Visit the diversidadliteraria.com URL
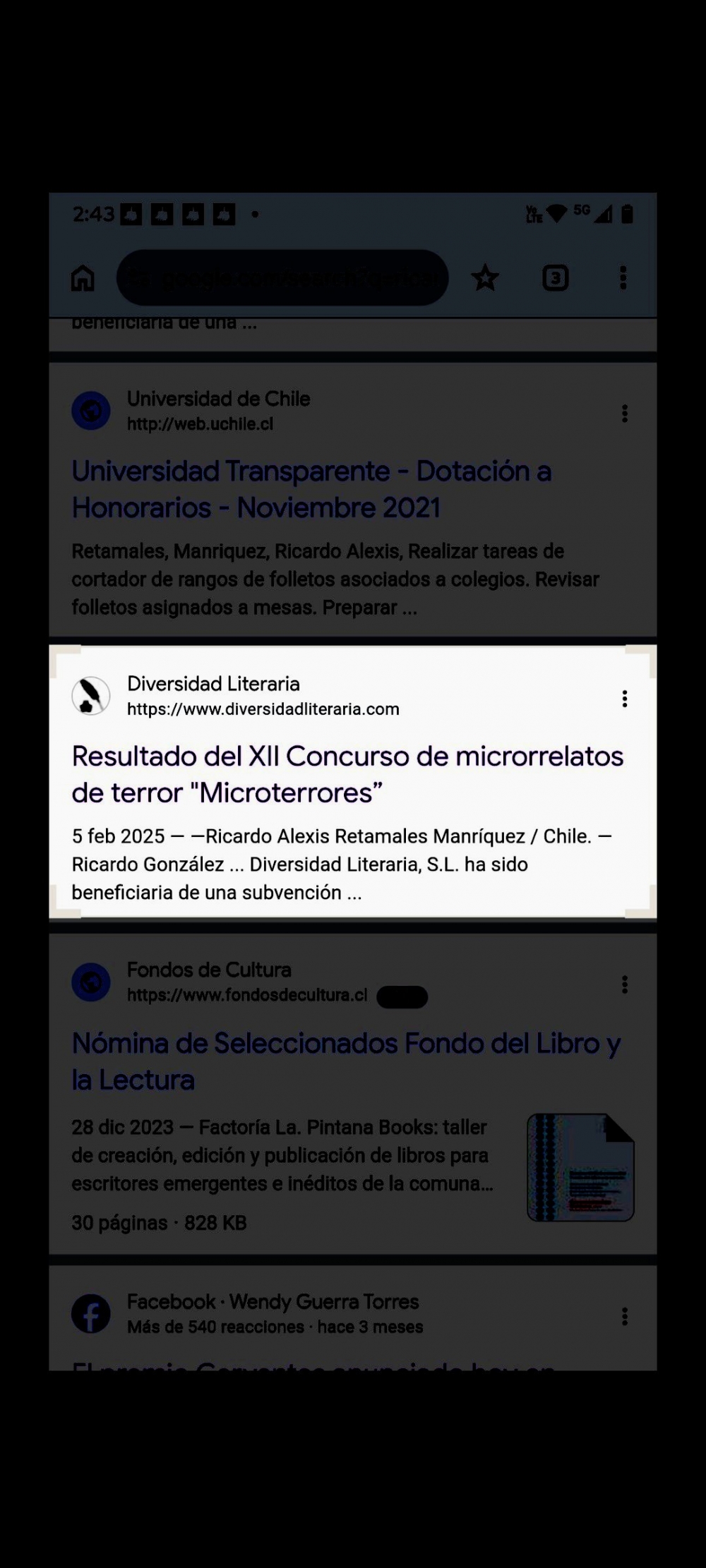706x1568 pixels. (263, 709)
